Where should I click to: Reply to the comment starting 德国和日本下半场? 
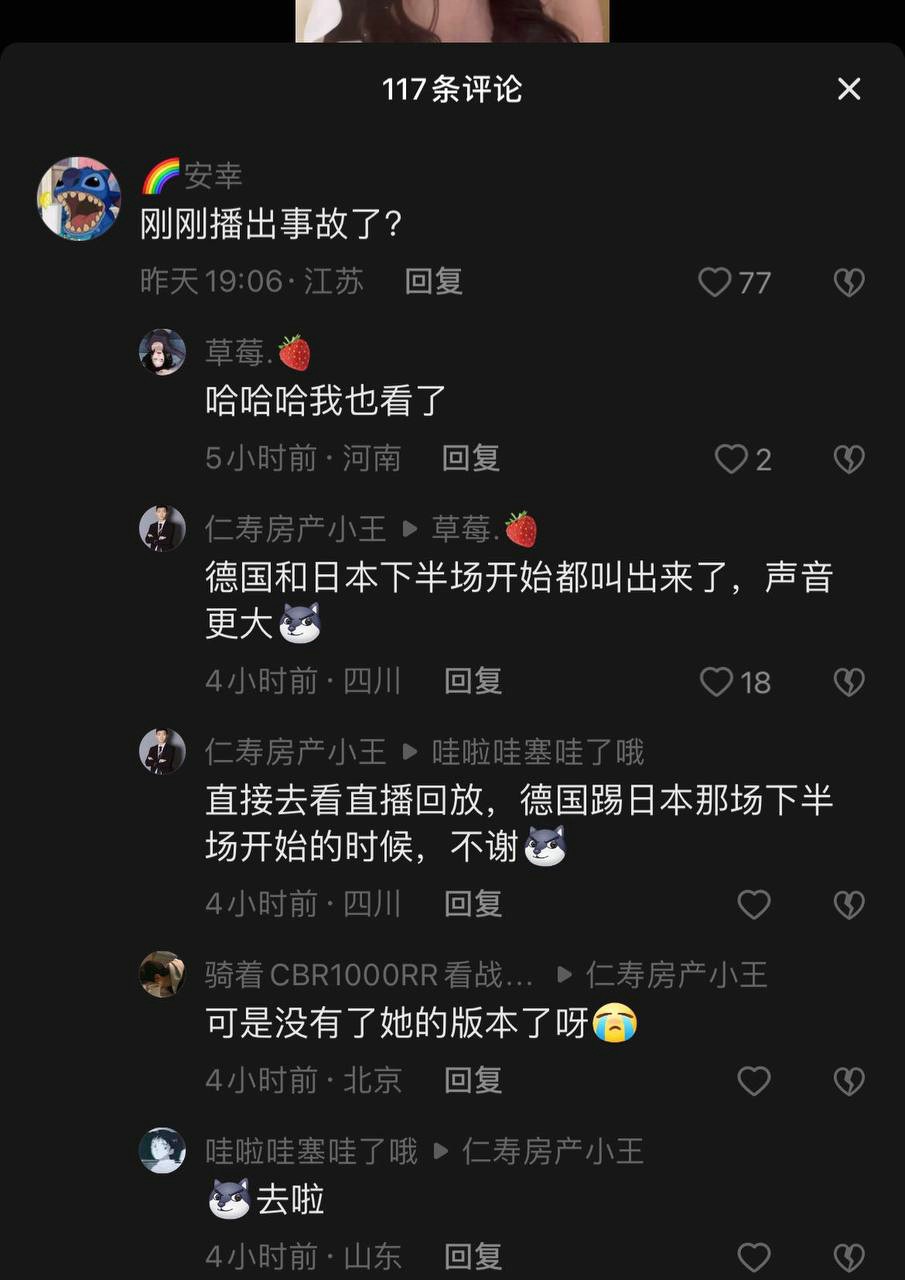tap(472, 682)
